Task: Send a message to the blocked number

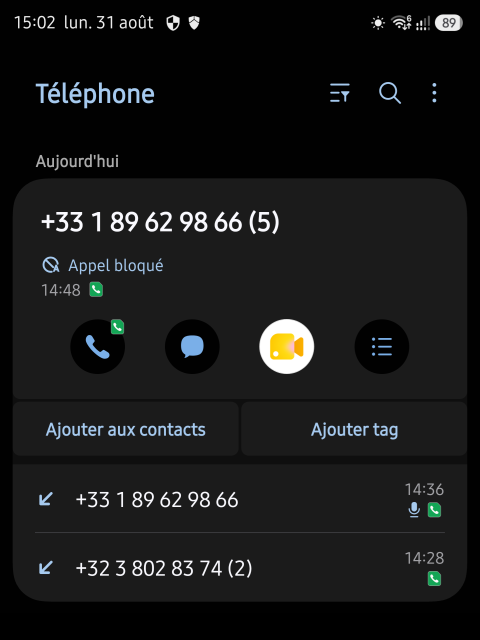Action: pos(192,346)
